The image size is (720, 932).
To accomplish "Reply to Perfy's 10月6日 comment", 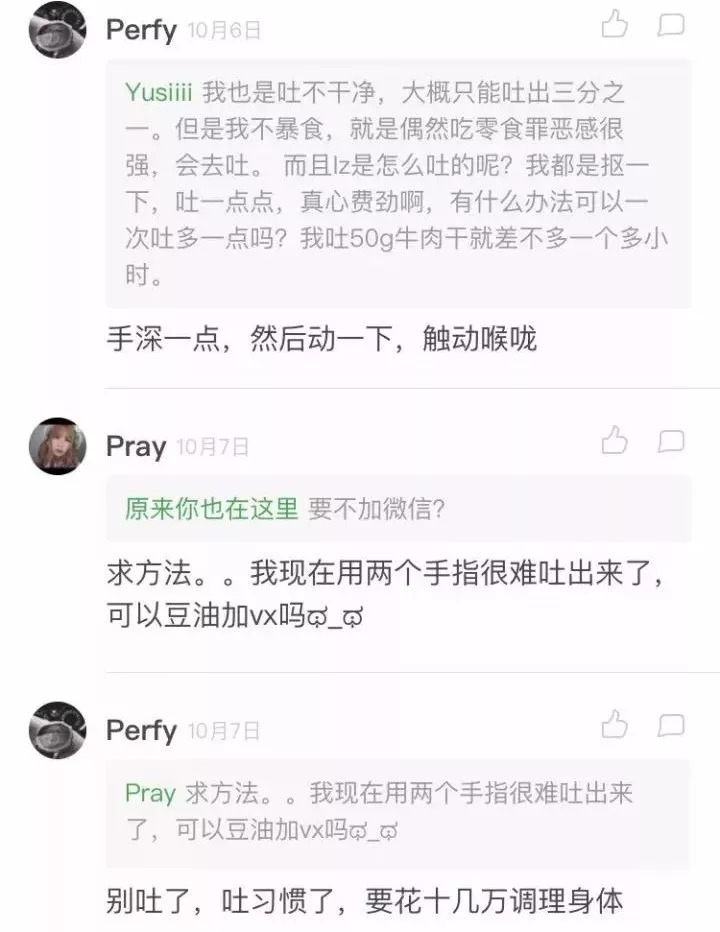I will (671, 26).
